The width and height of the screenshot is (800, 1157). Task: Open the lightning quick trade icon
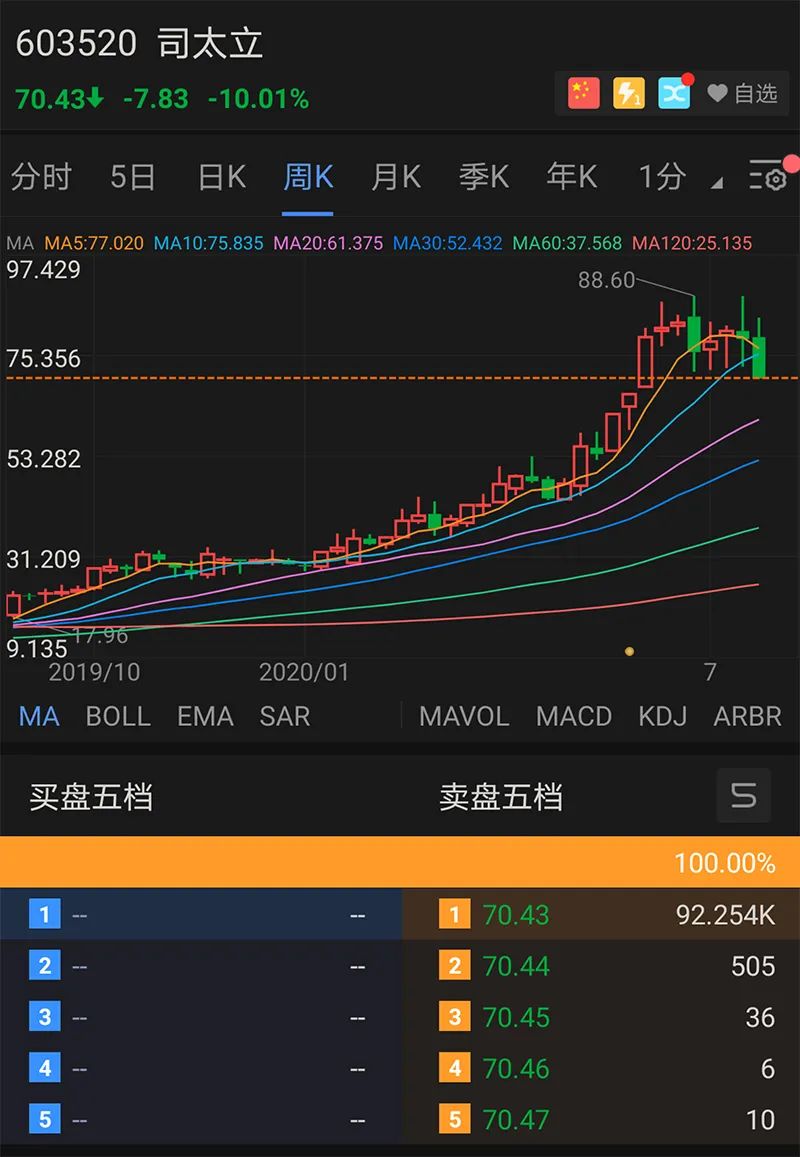[x=629, y=94]
